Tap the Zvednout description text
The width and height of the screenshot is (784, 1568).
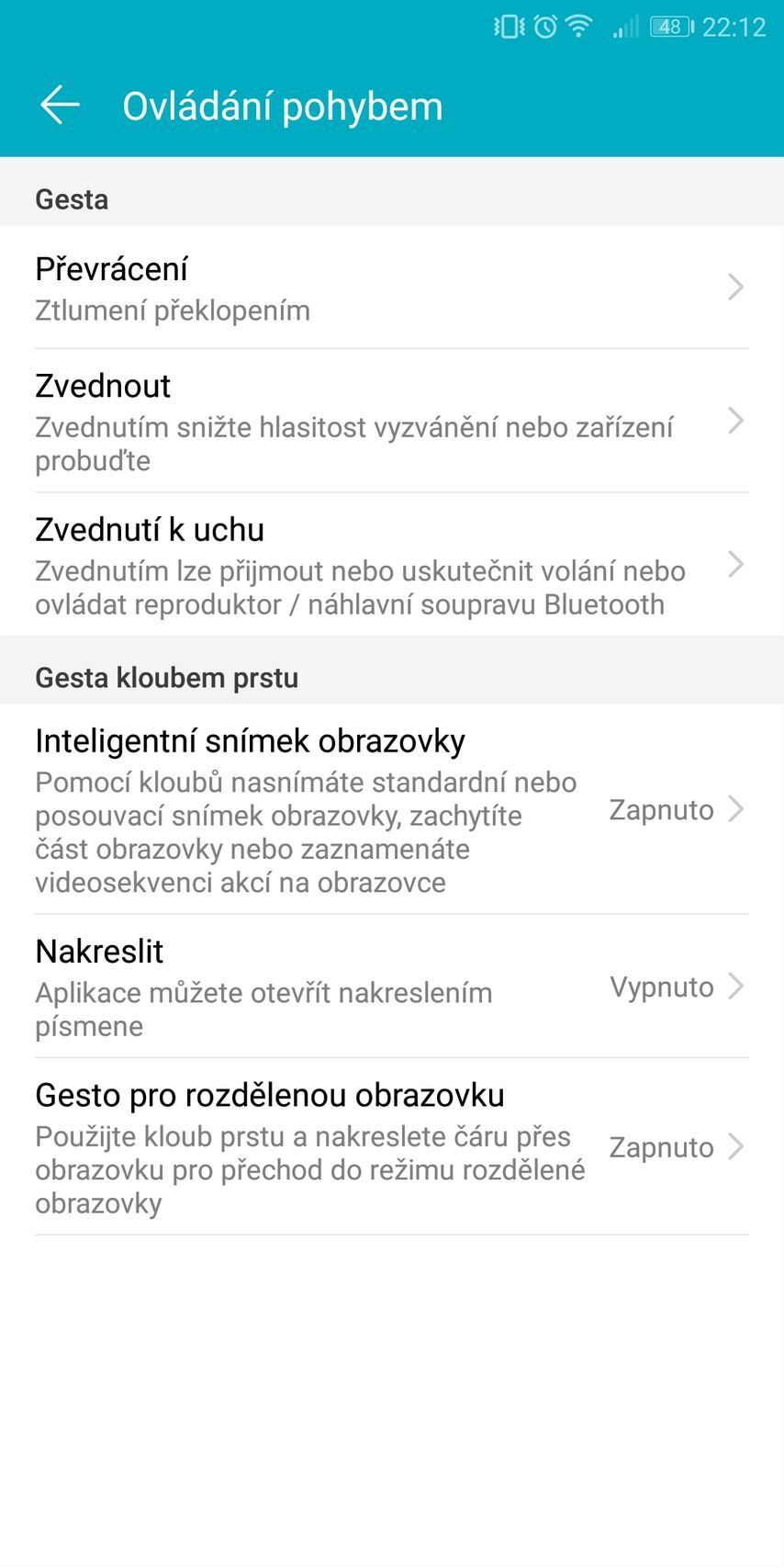[x=353, y=443]
